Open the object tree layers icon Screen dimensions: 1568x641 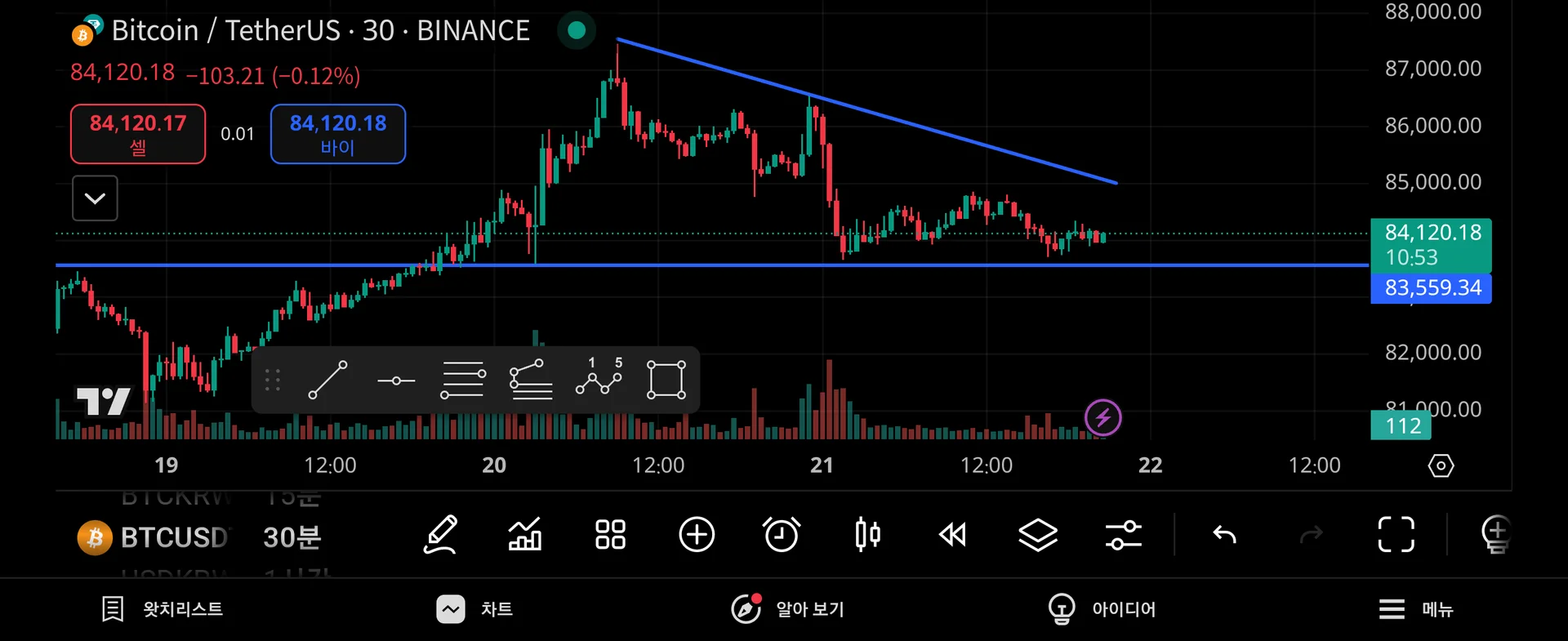click(x=1038, y=536)
